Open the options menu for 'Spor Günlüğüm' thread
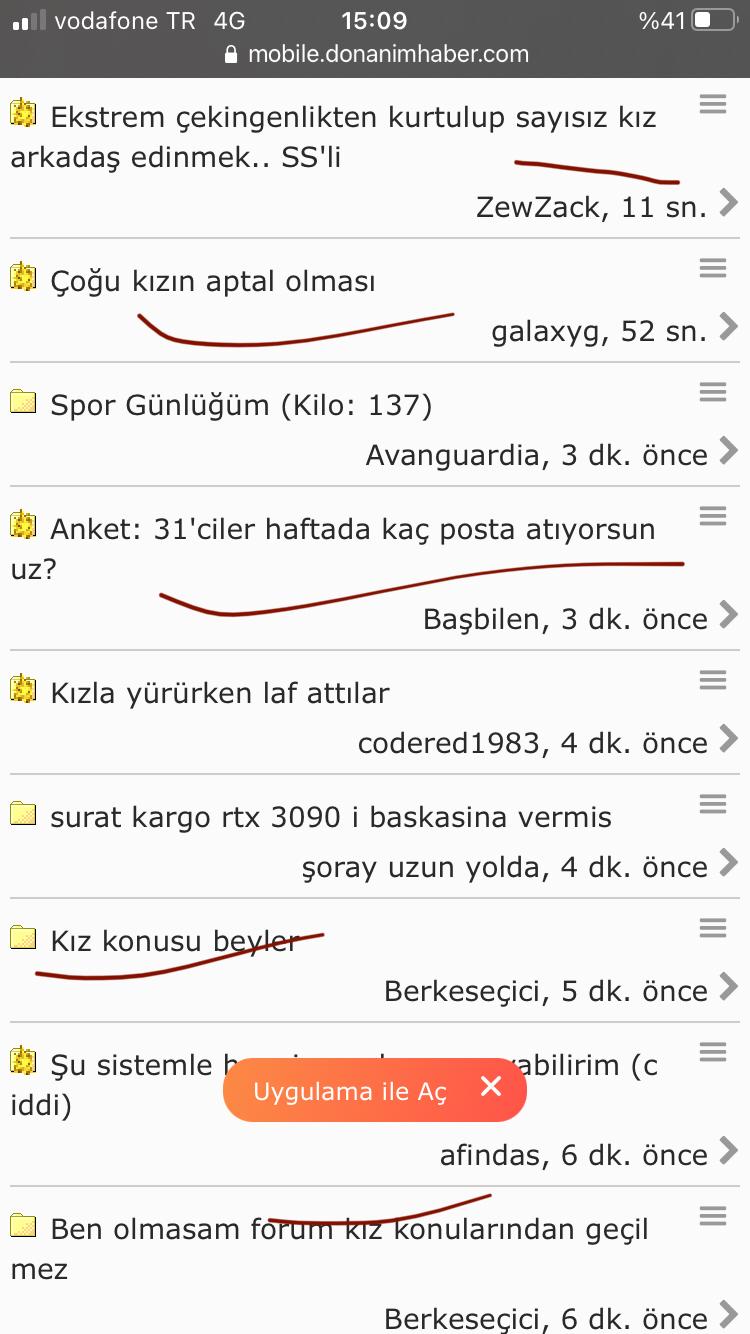Viewport: 750px width, 1334px height. pyautogui.click(x=713, y=393)
